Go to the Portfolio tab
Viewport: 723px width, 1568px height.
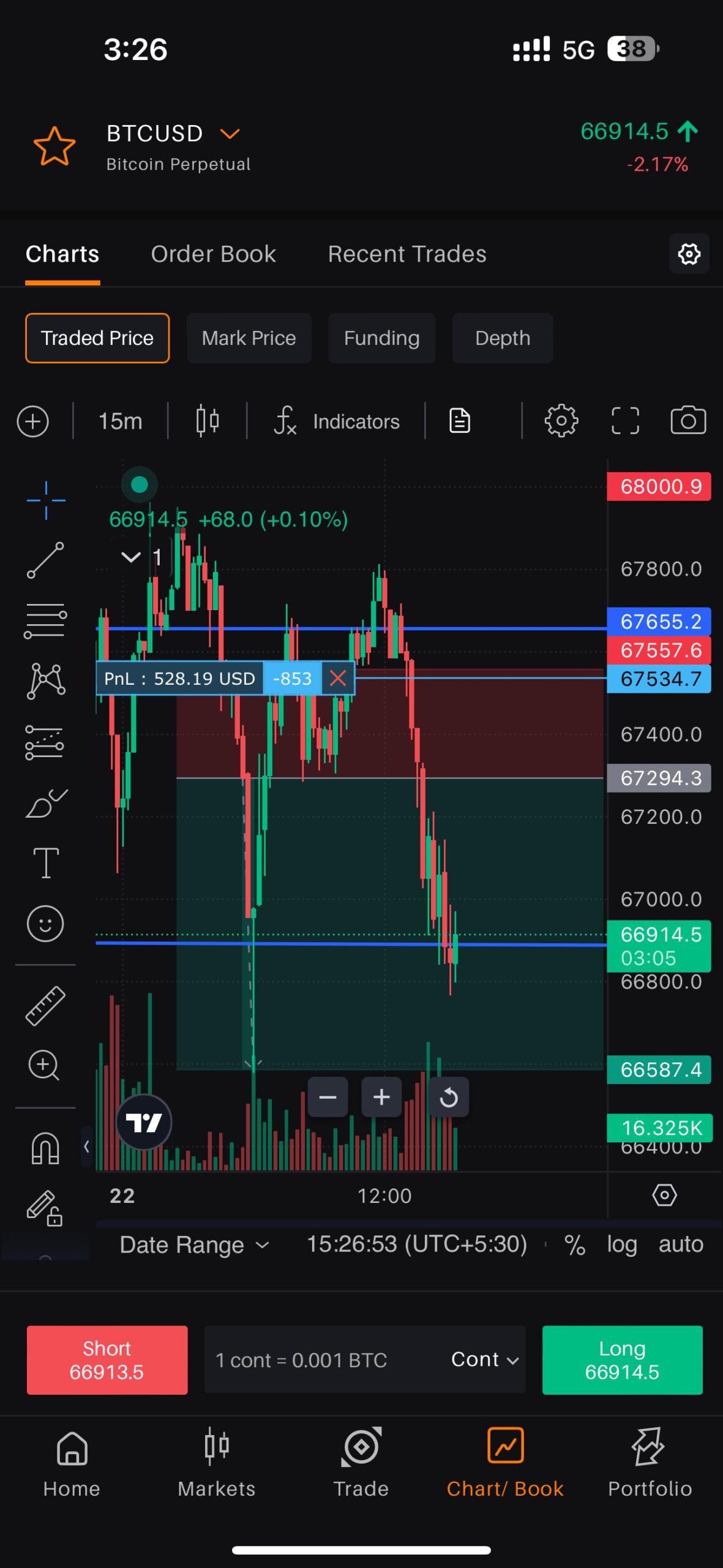tap(650, 1463)
